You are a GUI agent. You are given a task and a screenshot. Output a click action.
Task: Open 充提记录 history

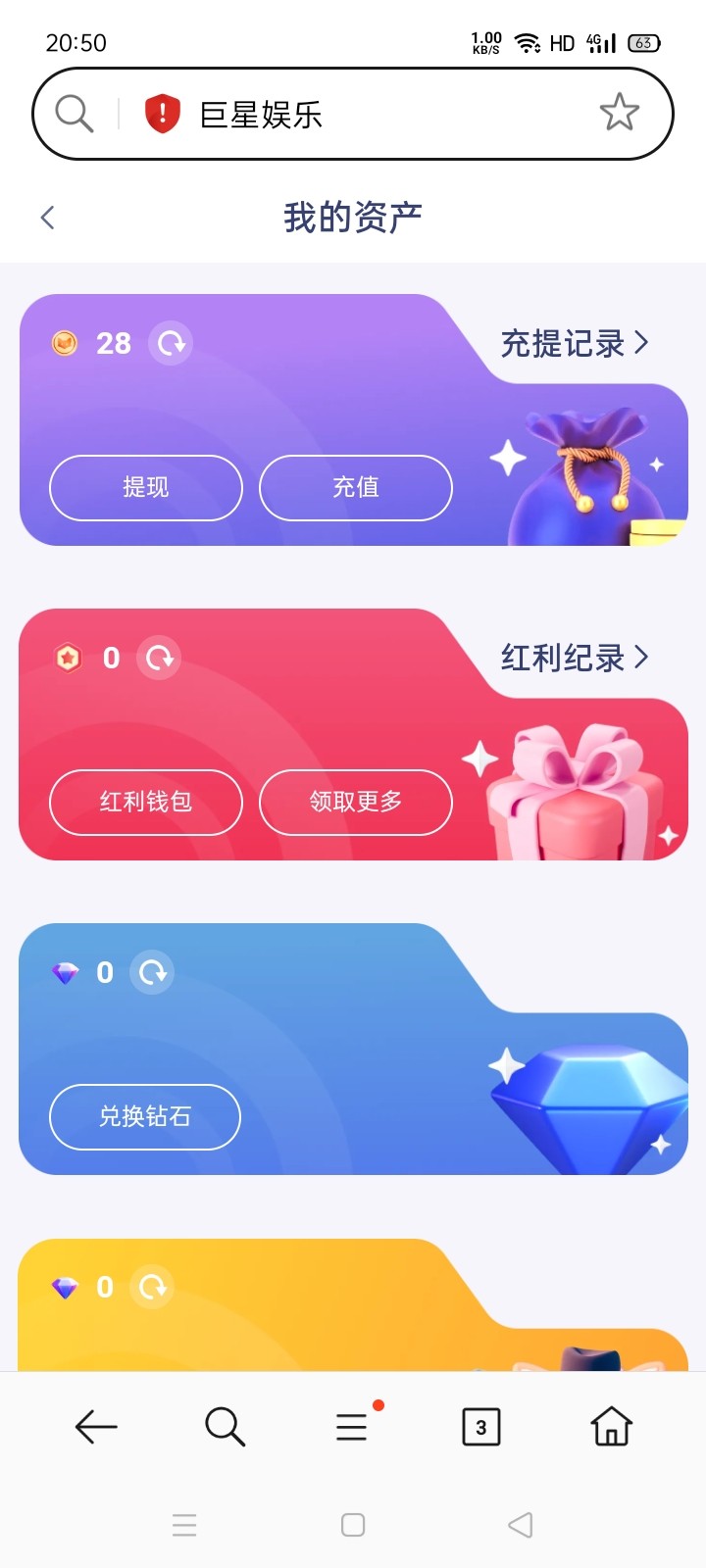(x=574, y=343)
